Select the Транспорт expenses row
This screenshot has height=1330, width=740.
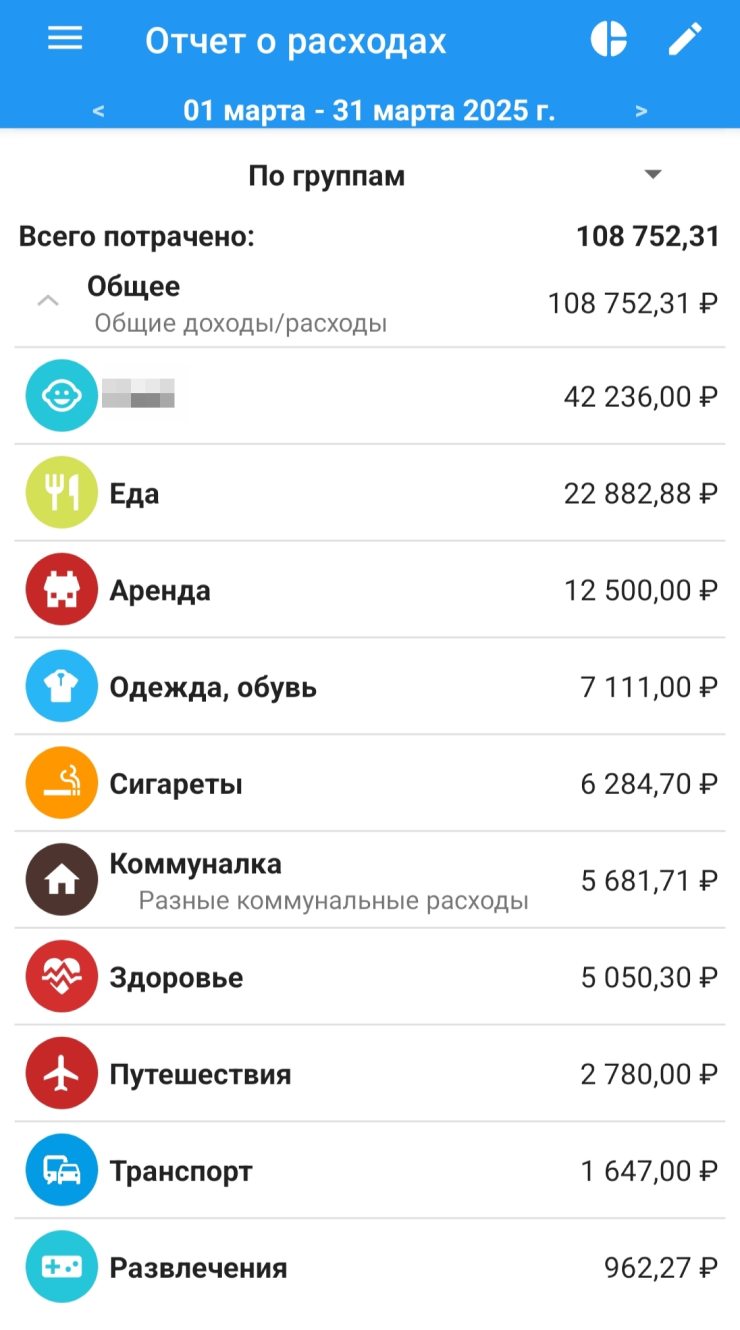[x=370, y=1170]
